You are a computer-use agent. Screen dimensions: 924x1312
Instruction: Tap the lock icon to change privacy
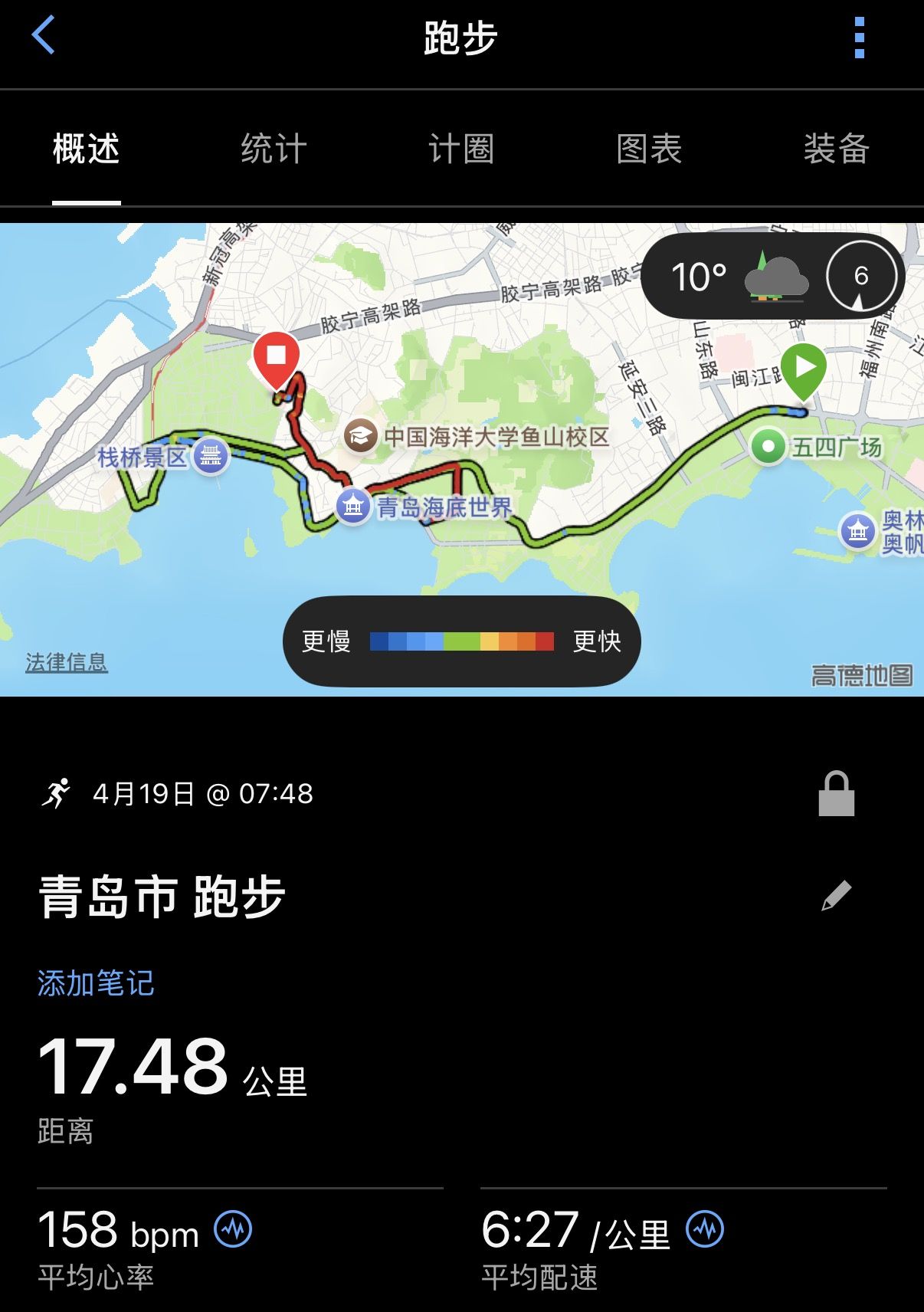(836, 794)
